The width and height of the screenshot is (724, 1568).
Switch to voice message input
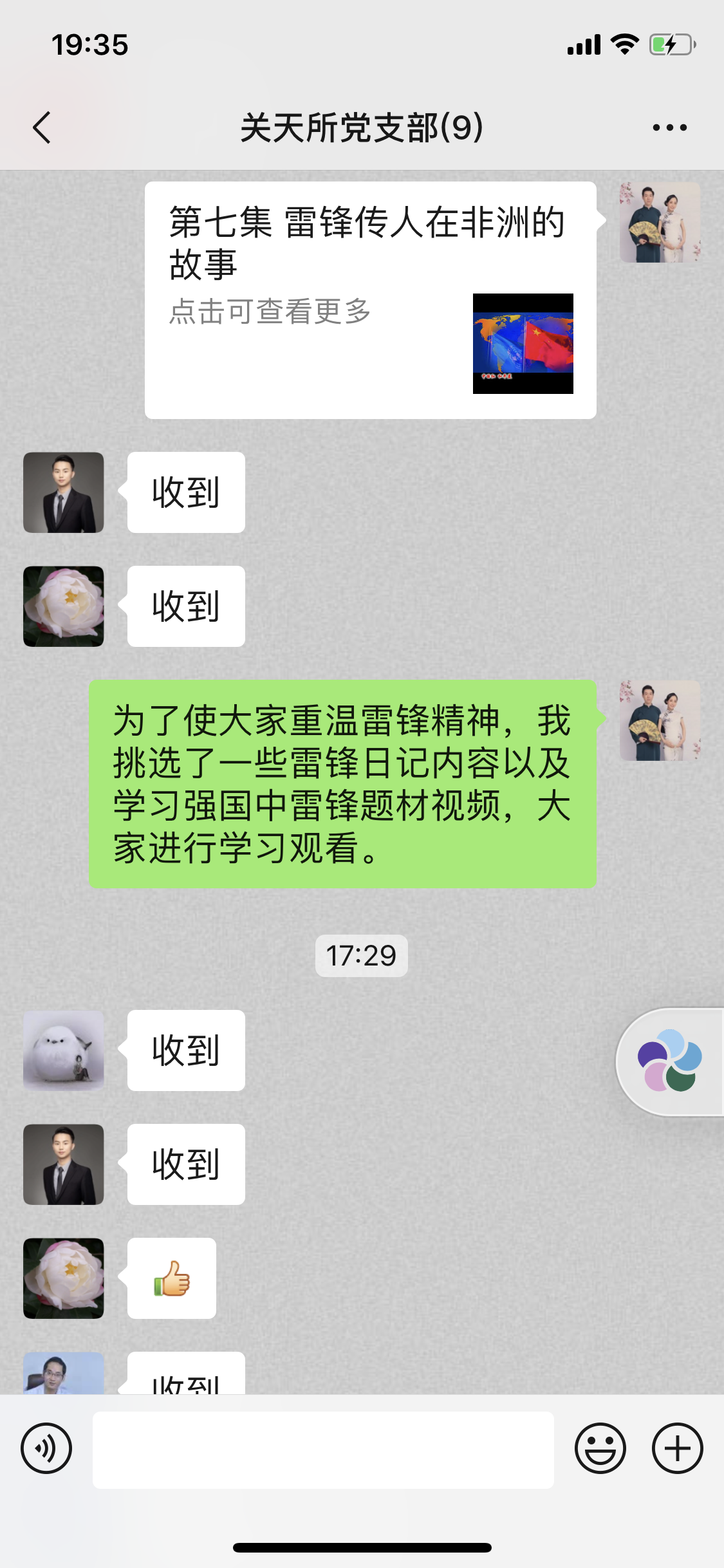click(x=46, y=1449)
